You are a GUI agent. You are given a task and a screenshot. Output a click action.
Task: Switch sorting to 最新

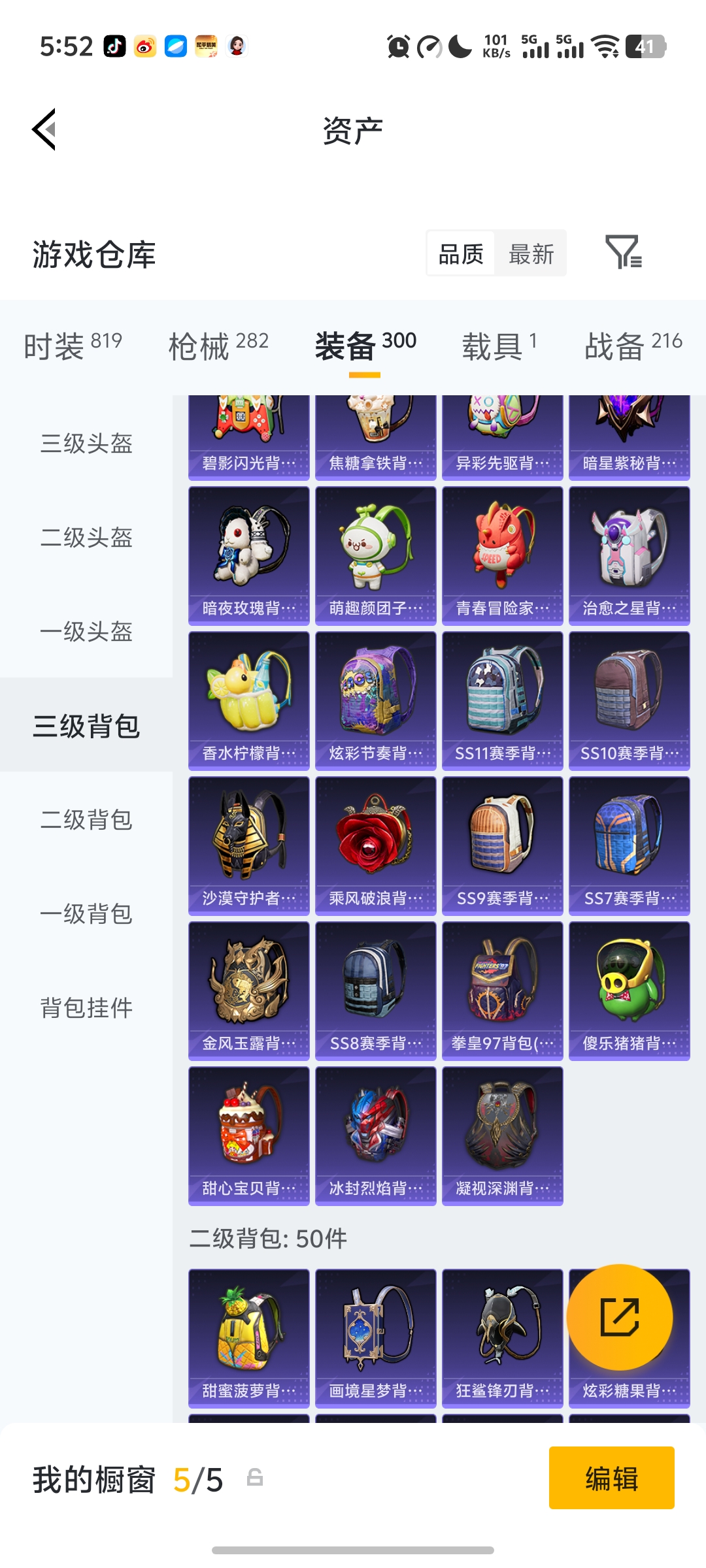click(531, 253)
